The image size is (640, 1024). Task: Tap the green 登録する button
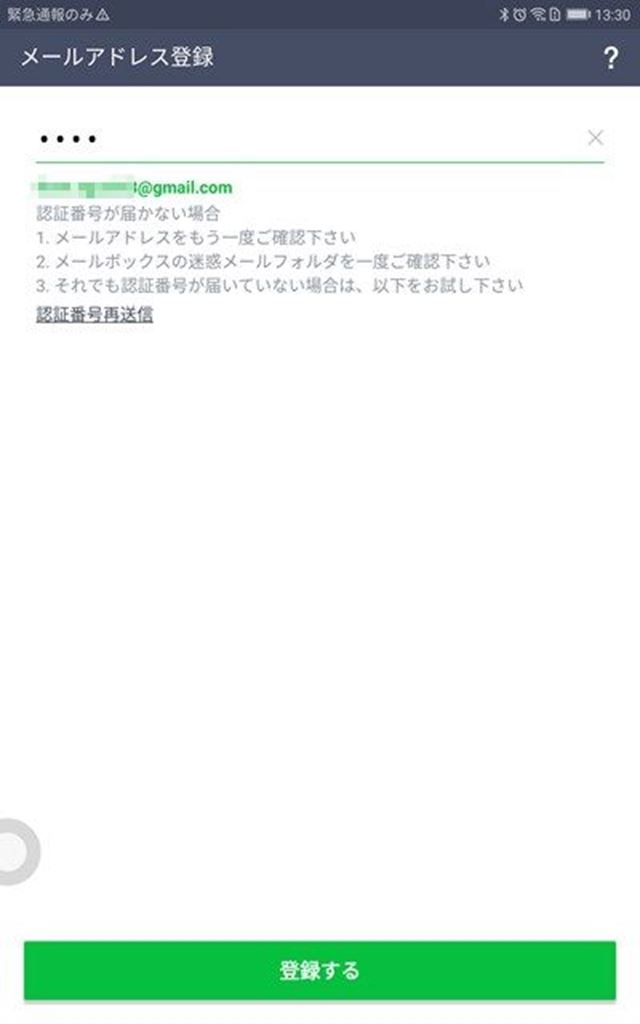pyautogui.click(x=320, y=970)
